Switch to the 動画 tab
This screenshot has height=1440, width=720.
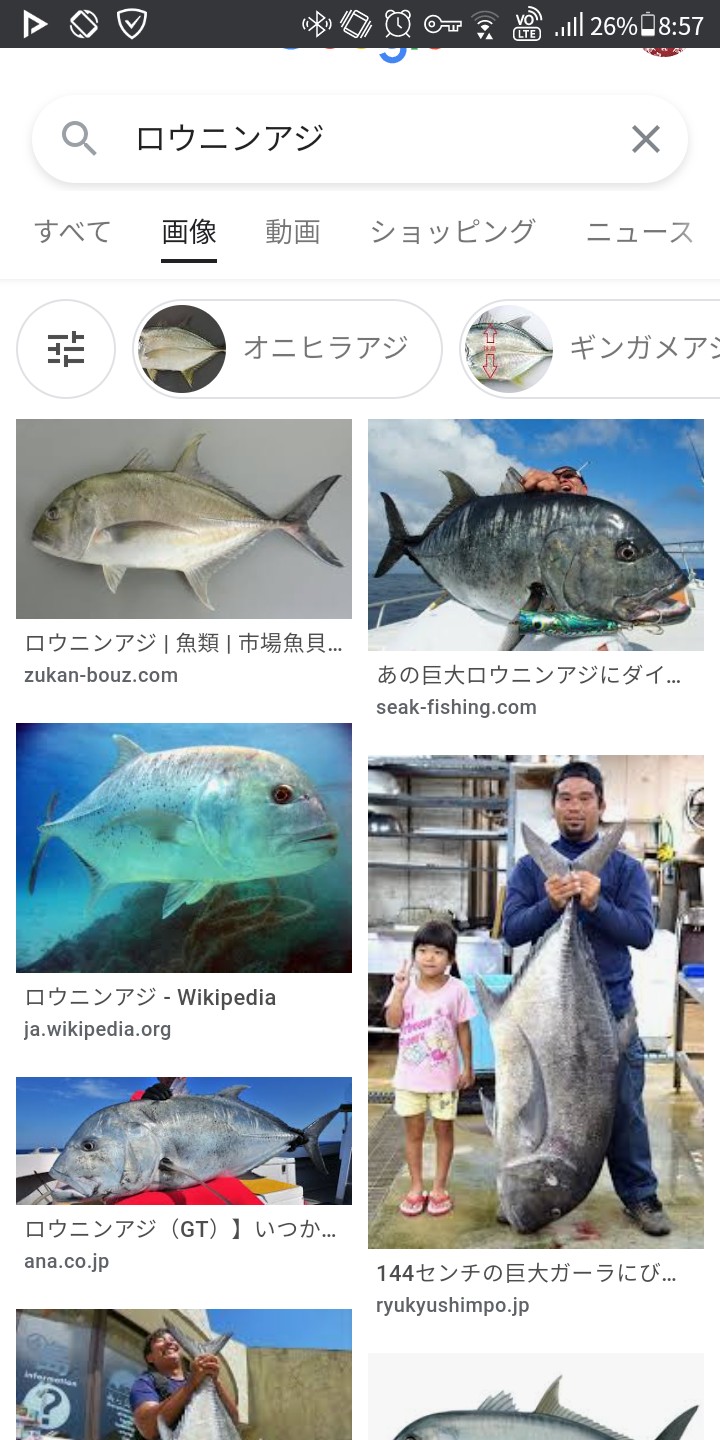293,232
